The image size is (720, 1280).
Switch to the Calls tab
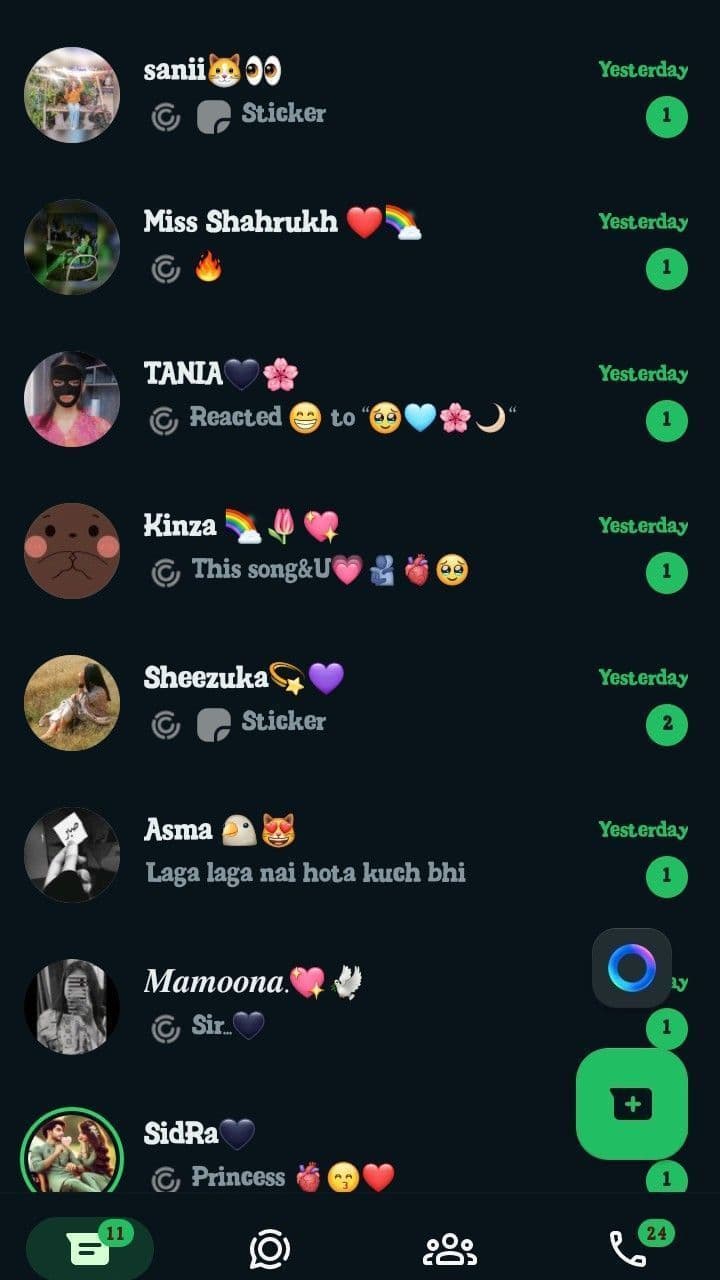tap(630, 1248)
